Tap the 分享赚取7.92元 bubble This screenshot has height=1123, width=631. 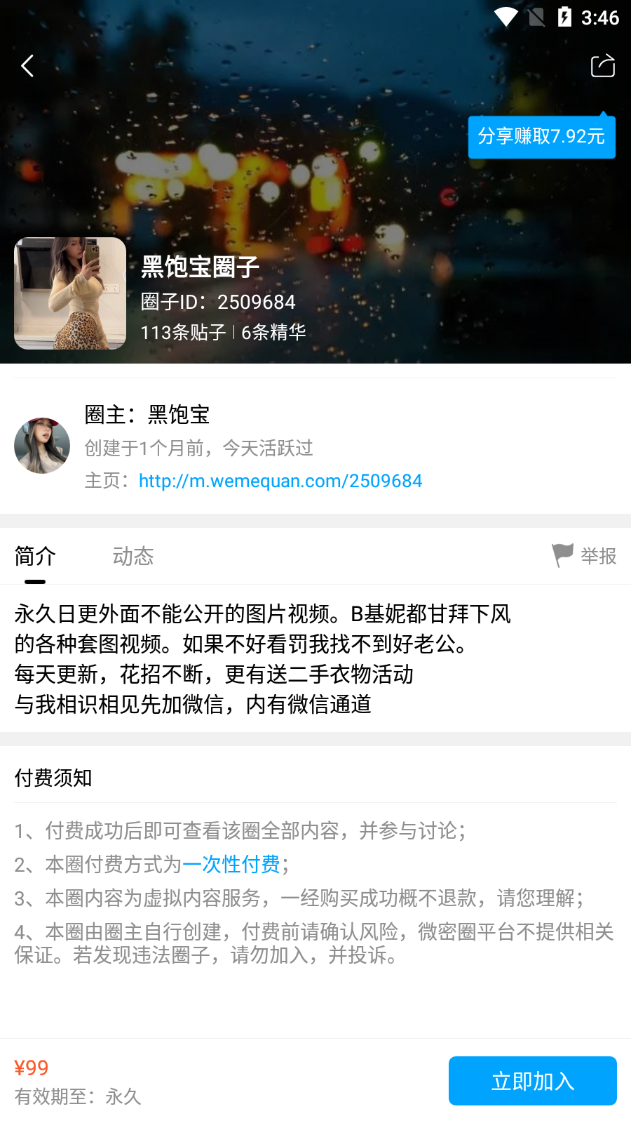541,136
